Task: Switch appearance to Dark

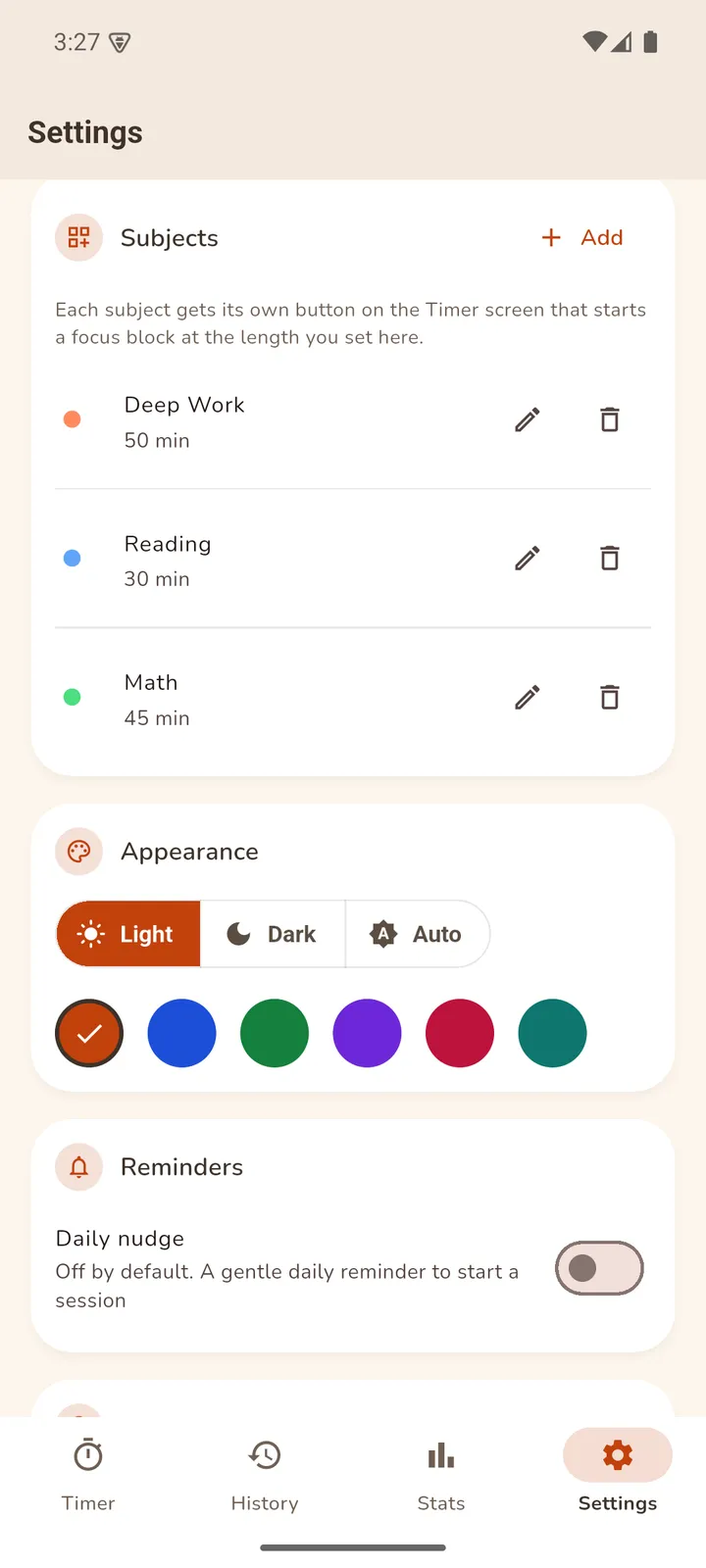Action: pyautogui.click(x=273, y=934)
